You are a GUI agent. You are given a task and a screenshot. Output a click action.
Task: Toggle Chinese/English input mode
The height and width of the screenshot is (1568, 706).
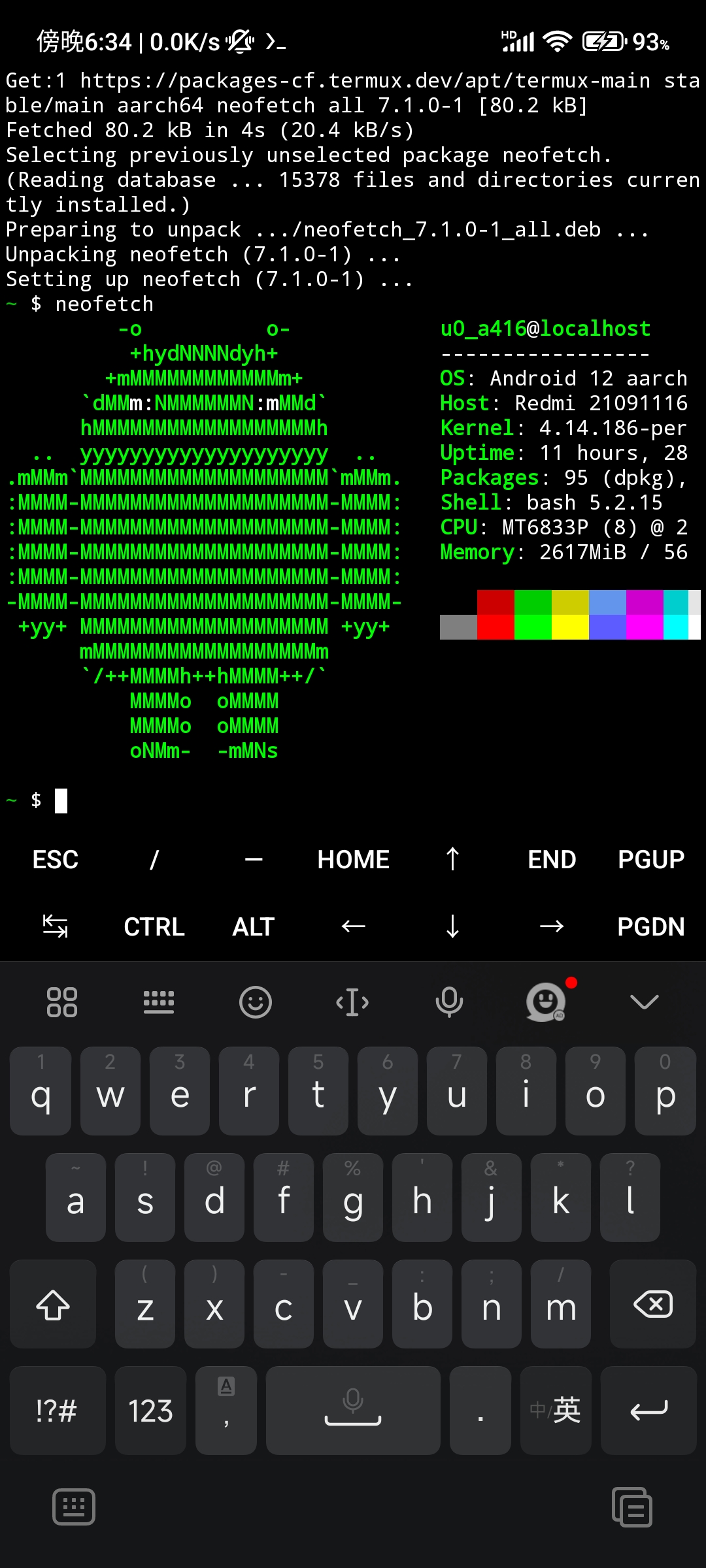pyautogui.click(x=556, y=1411)
